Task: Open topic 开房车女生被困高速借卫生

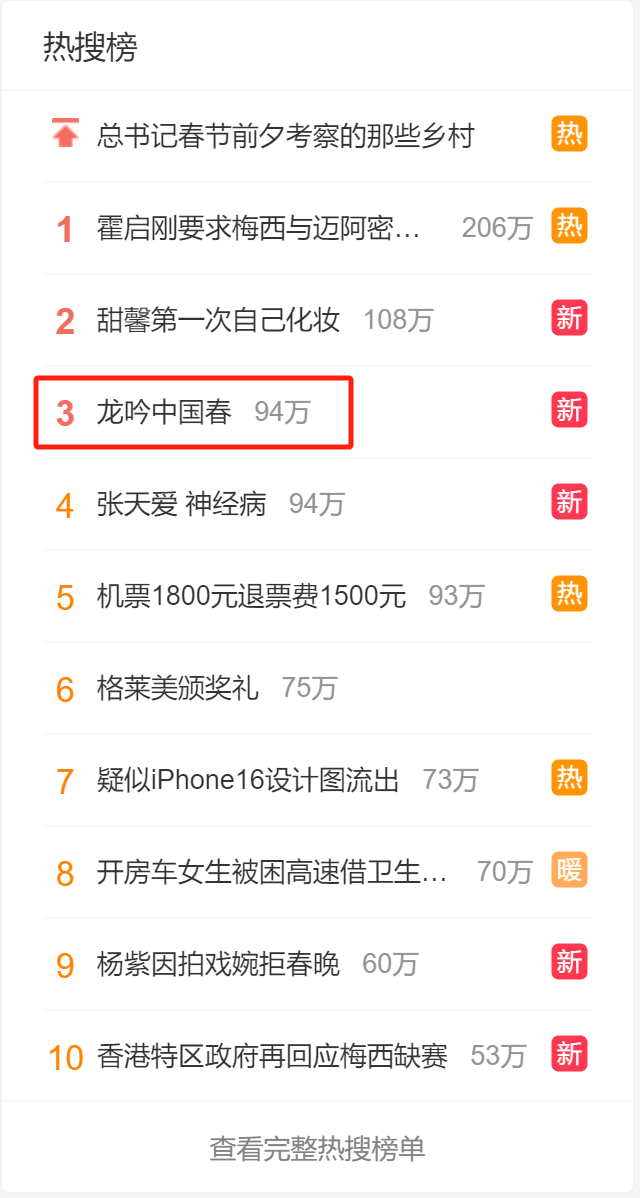Action: point(271,872)
